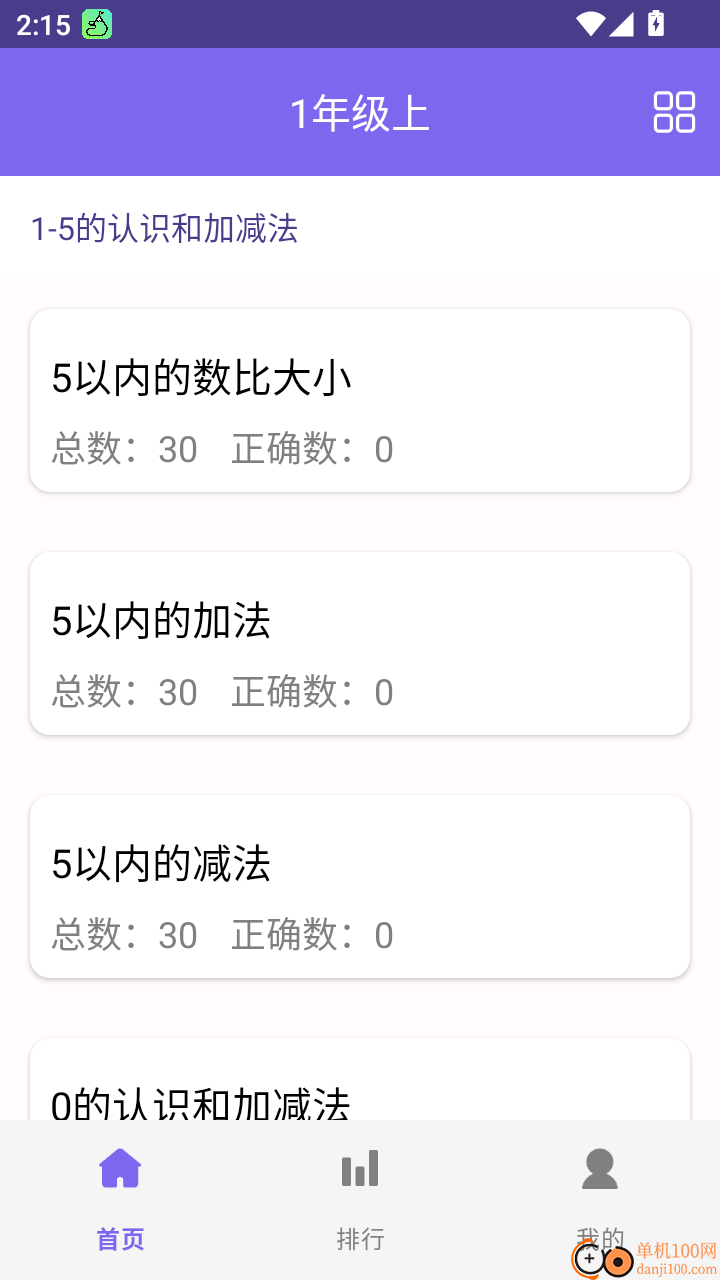Tap the home icon in bottom navigation

(120, 1167)
